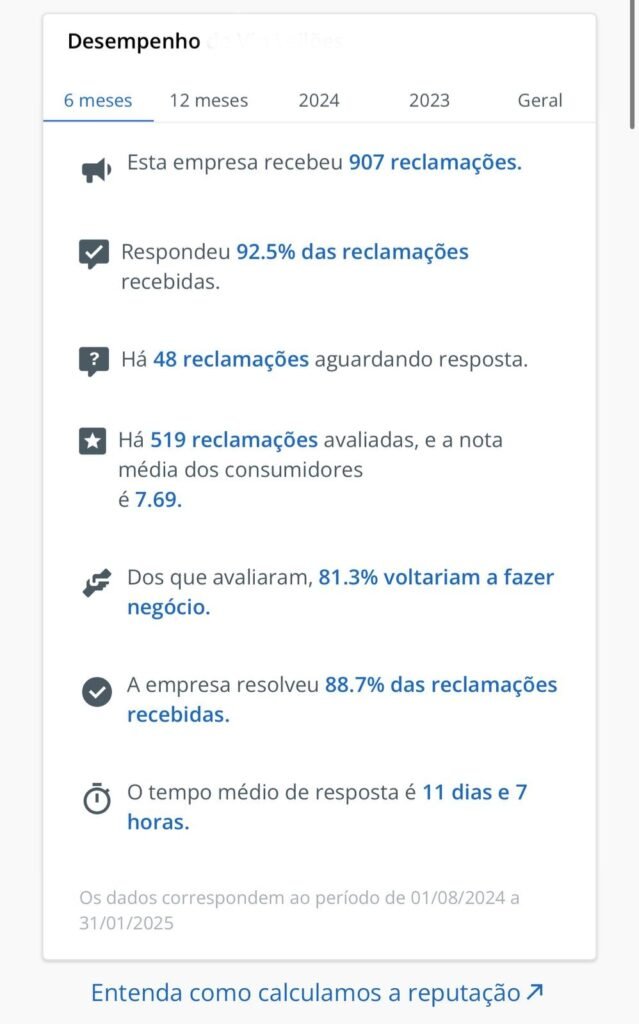The width and height of the screenshot is (639, 1024).
Task: Select the 6 meses tab
Action: (x=98, y=100)
